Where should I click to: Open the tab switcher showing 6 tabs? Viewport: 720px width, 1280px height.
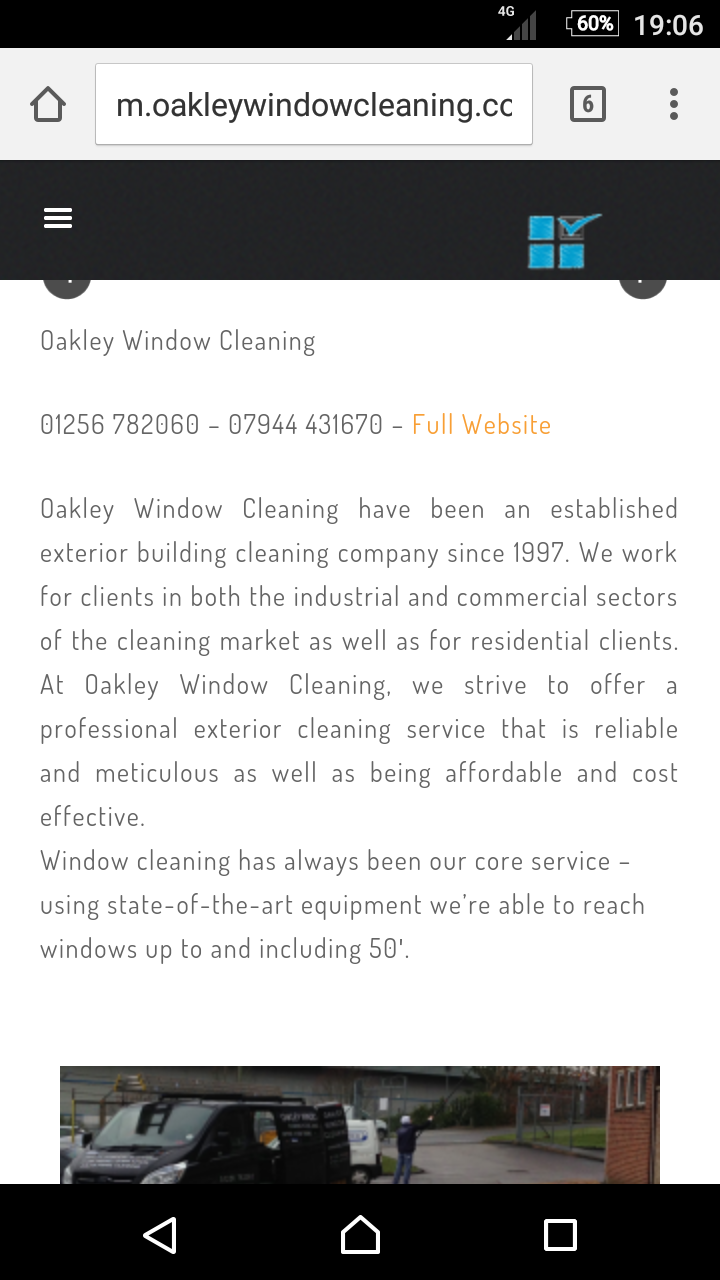[587, 104]
